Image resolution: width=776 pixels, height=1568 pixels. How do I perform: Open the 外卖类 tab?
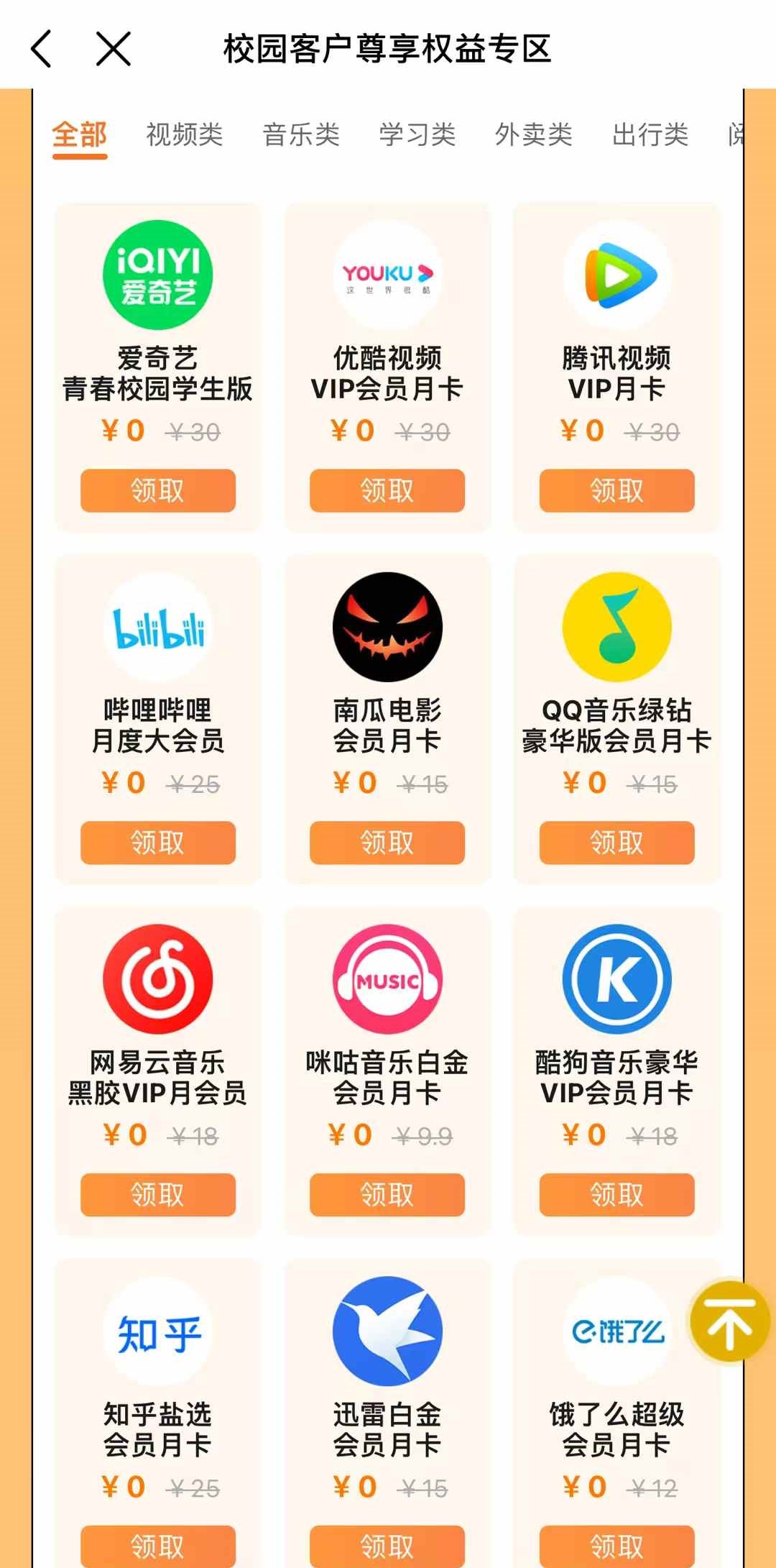pos(533,134)
